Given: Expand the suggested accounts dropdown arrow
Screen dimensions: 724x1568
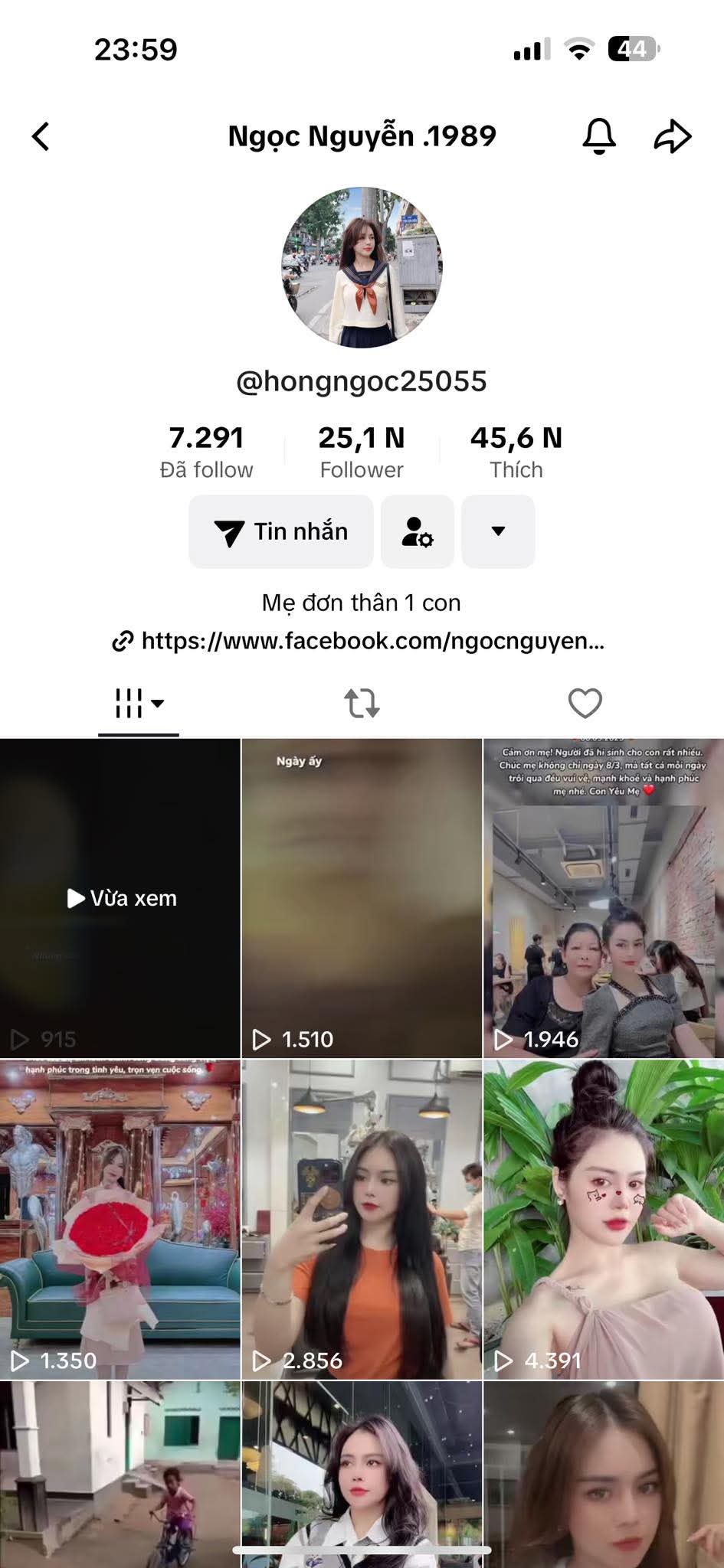Looking at the screenshot, I should pyautogui.click(x=498, y=531).
